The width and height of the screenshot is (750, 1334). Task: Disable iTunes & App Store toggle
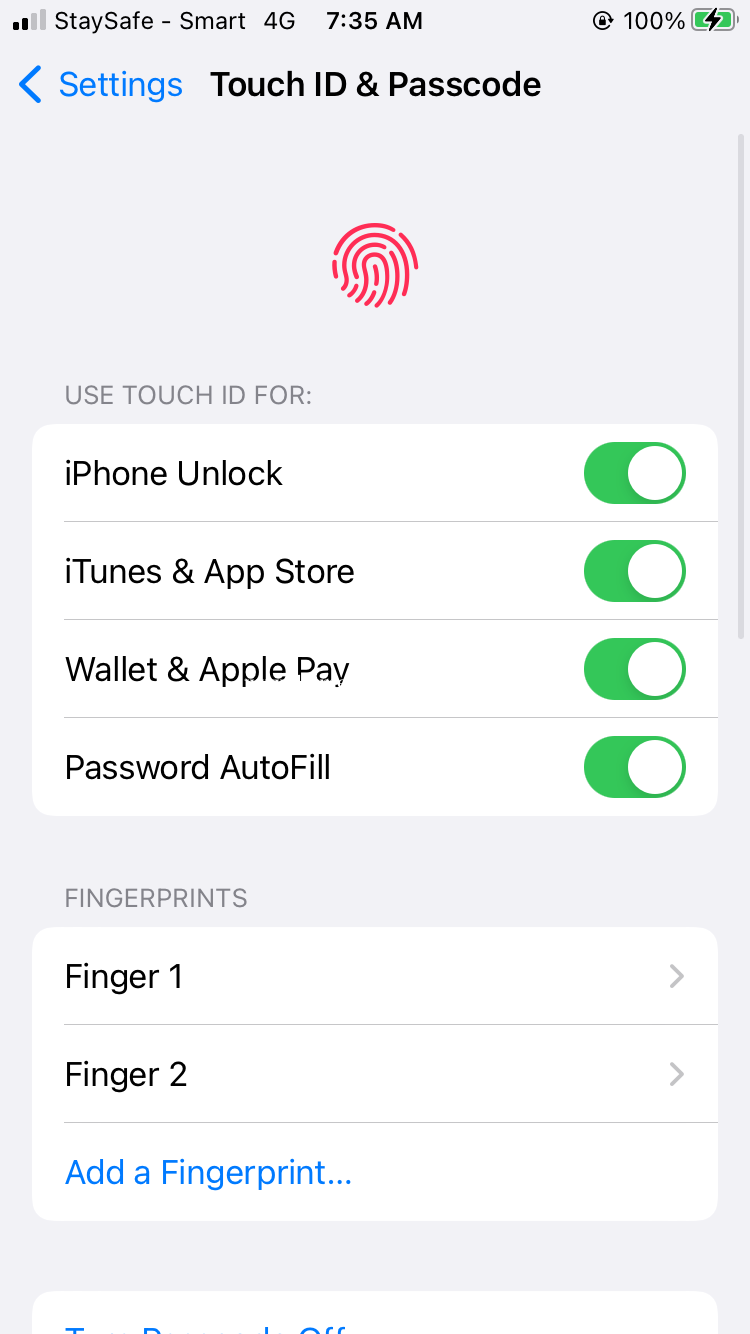(635, 571)
